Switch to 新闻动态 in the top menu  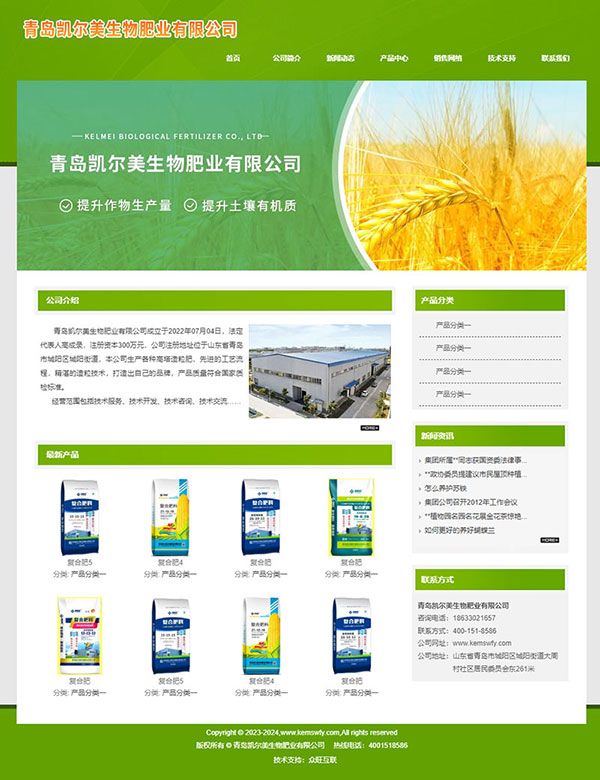pos(340,58)
